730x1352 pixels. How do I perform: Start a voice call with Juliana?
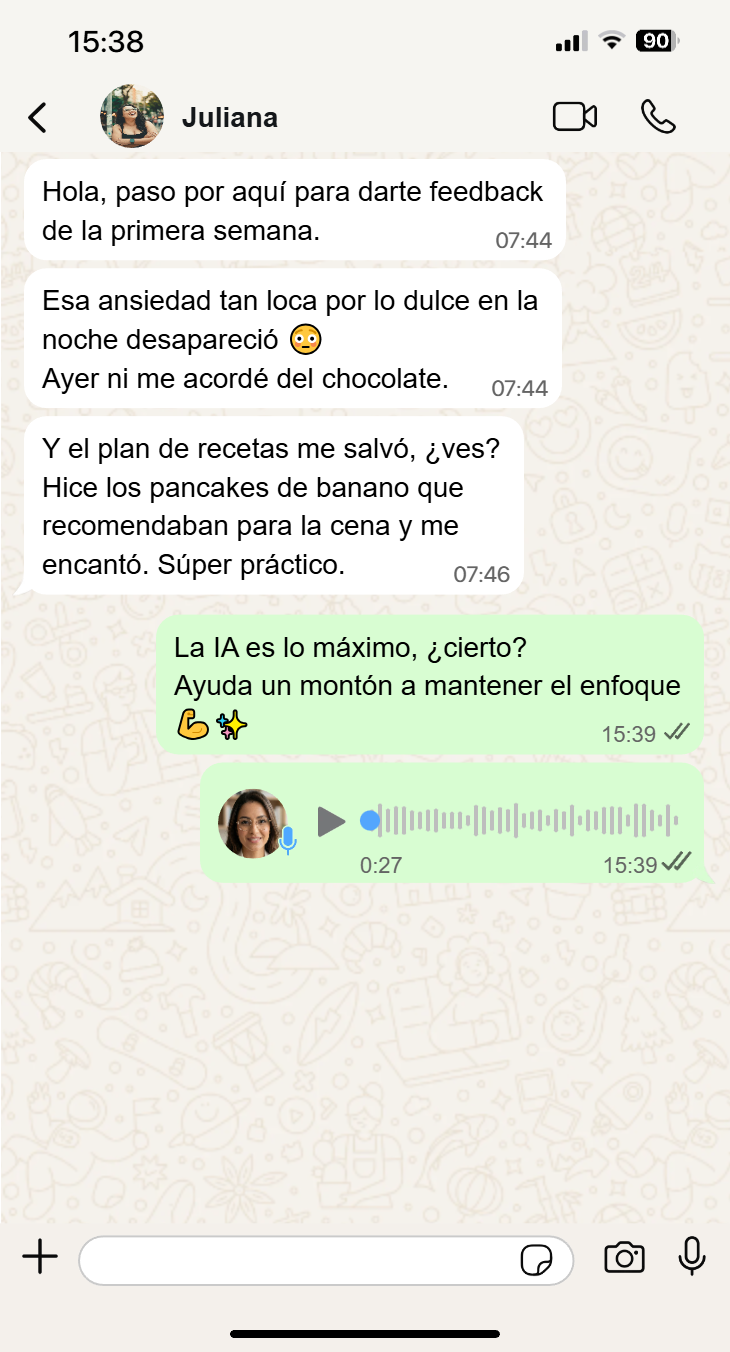[x=658, y=117]
